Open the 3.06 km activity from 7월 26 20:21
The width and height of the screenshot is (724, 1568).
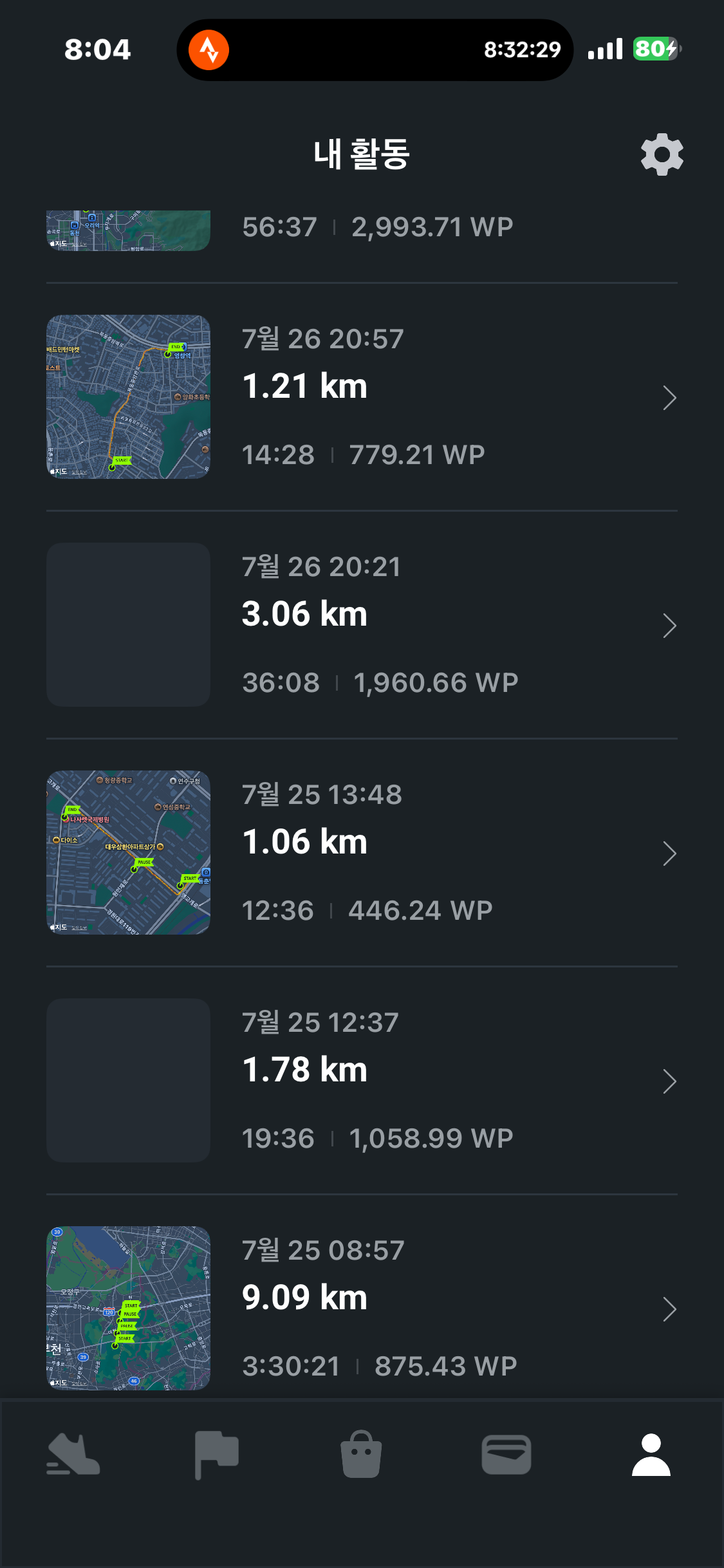tap(362, 625)
